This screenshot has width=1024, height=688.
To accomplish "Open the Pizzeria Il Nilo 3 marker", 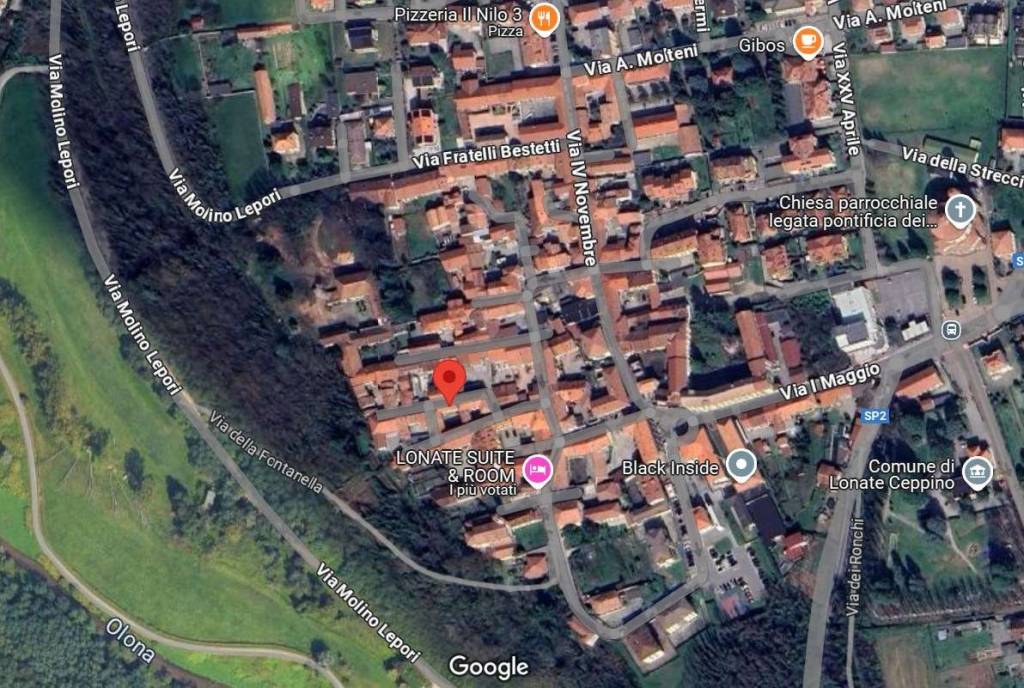I will (x=543, y=16).
